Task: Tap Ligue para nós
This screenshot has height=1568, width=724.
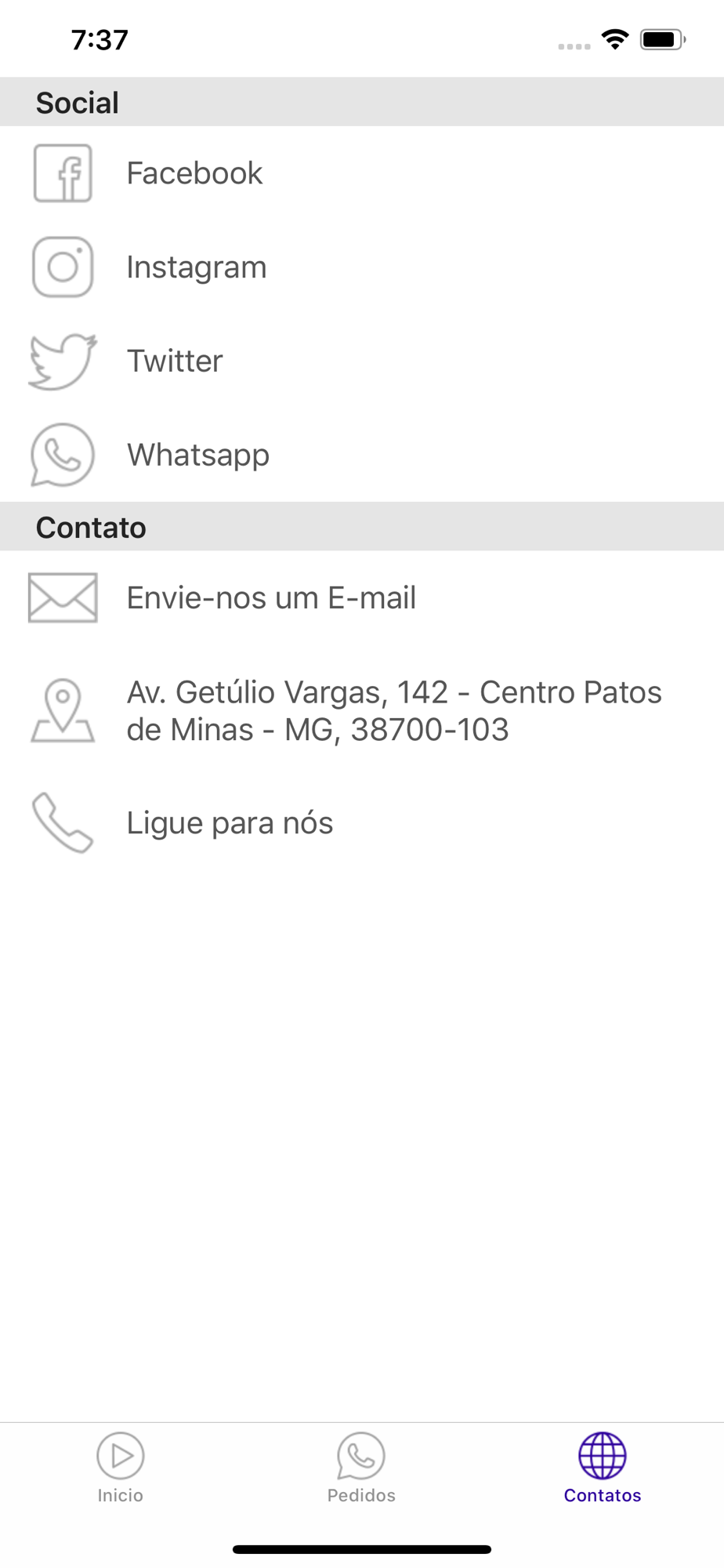Action: click(x=362, y=823)
